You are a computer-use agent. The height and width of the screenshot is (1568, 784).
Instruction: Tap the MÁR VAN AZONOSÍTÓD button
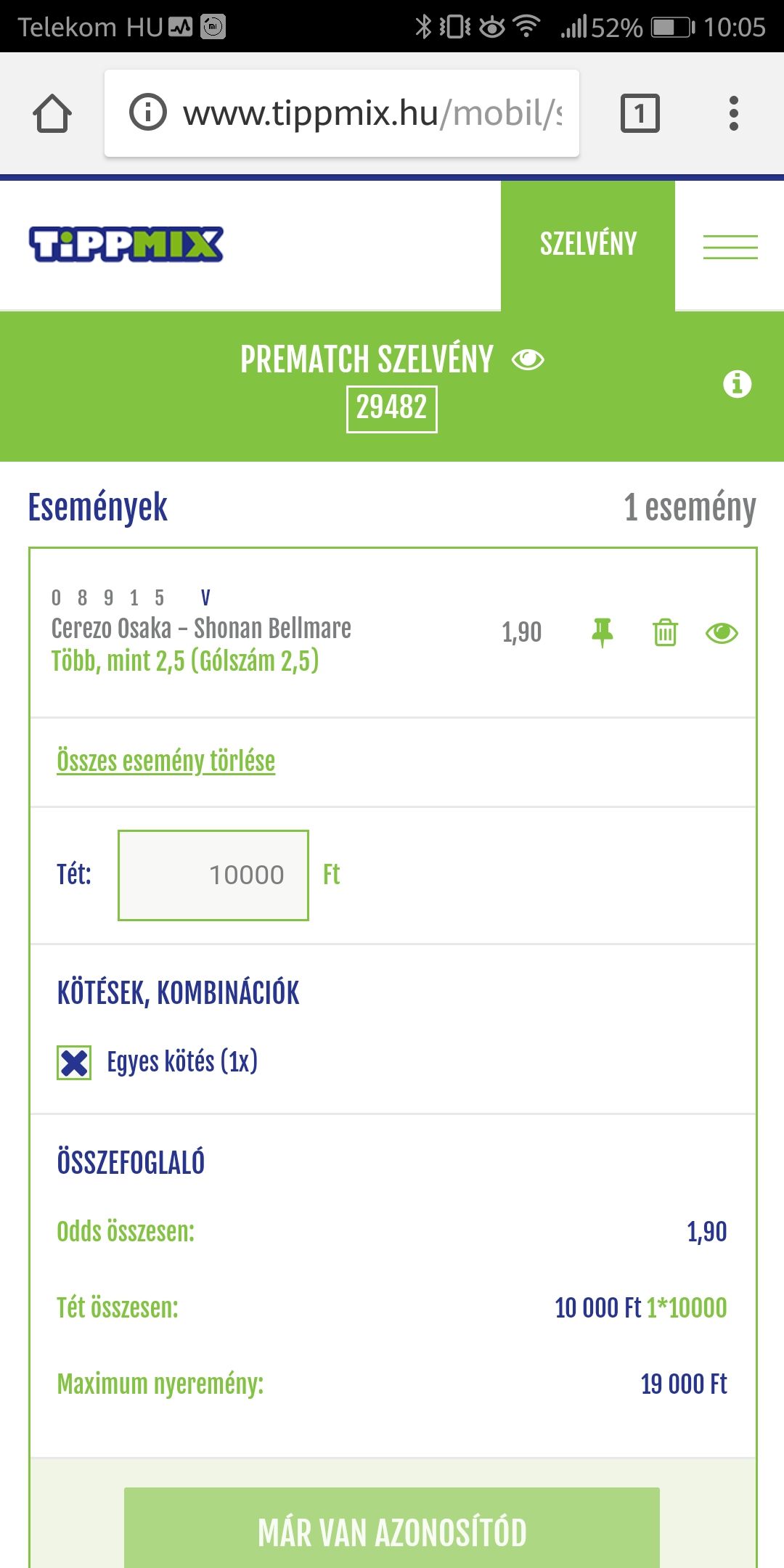click(392, 1532)
